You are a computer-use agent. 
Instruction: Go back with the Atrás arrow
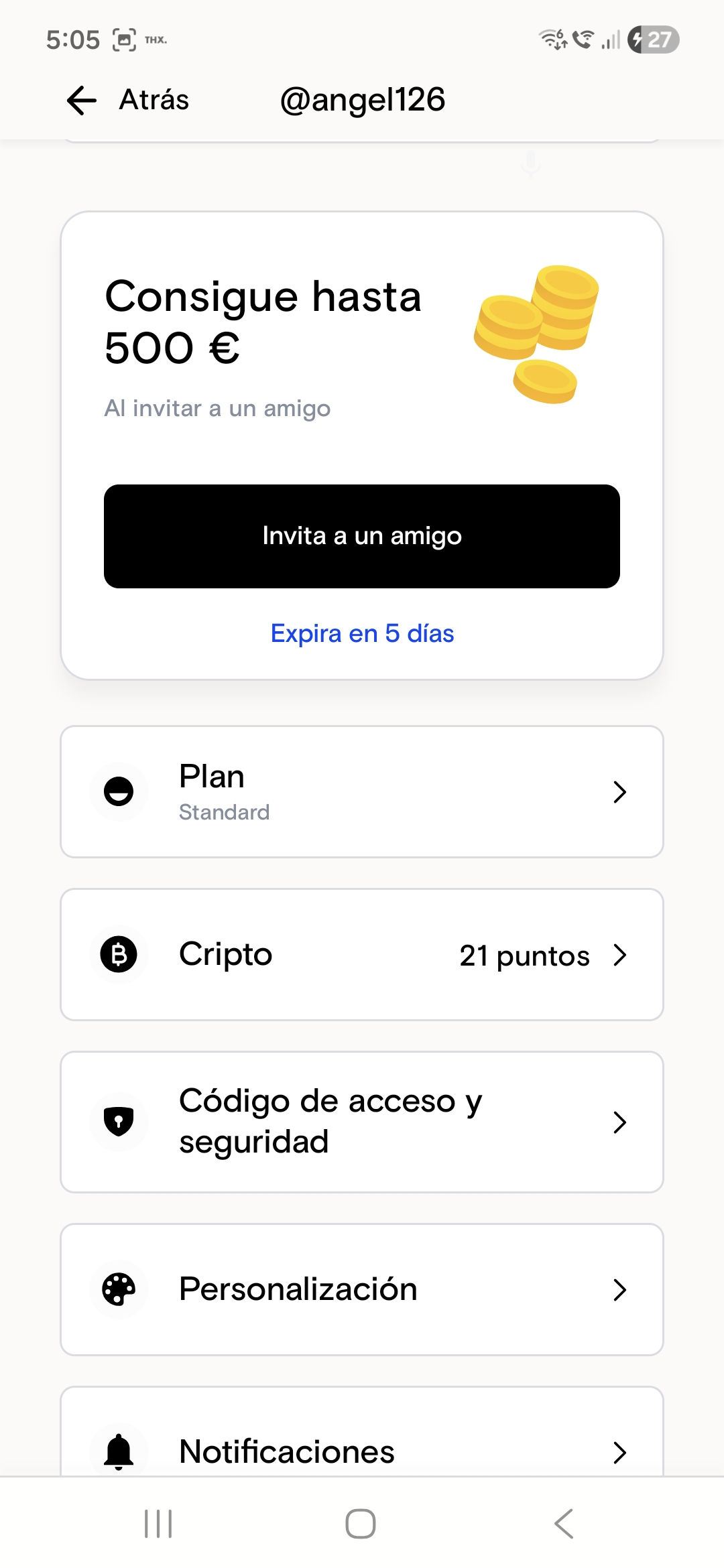(82, 101)
